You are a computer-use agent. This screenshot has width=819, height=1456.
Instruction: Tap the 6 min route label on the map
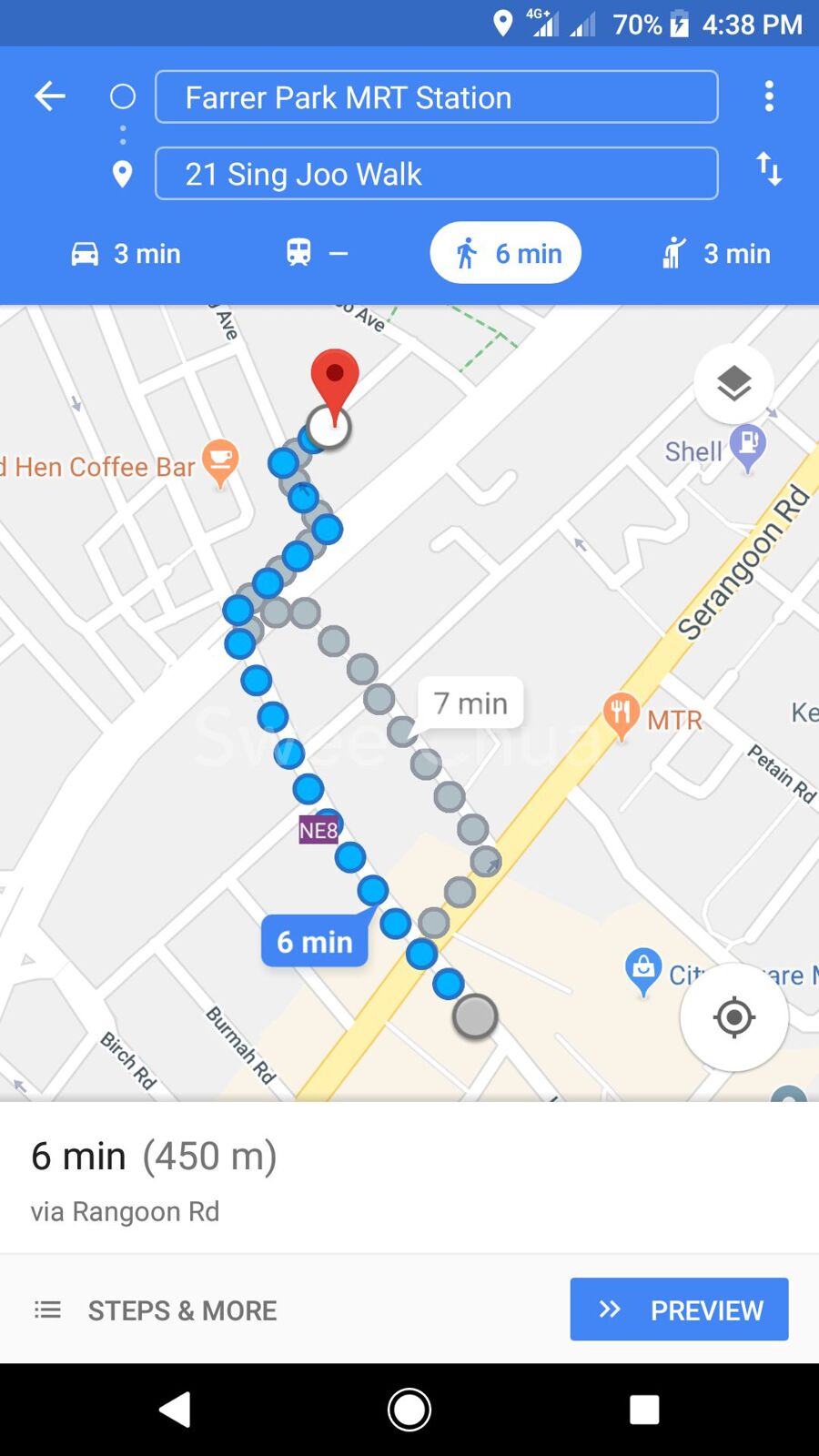(x=315, y=941)
